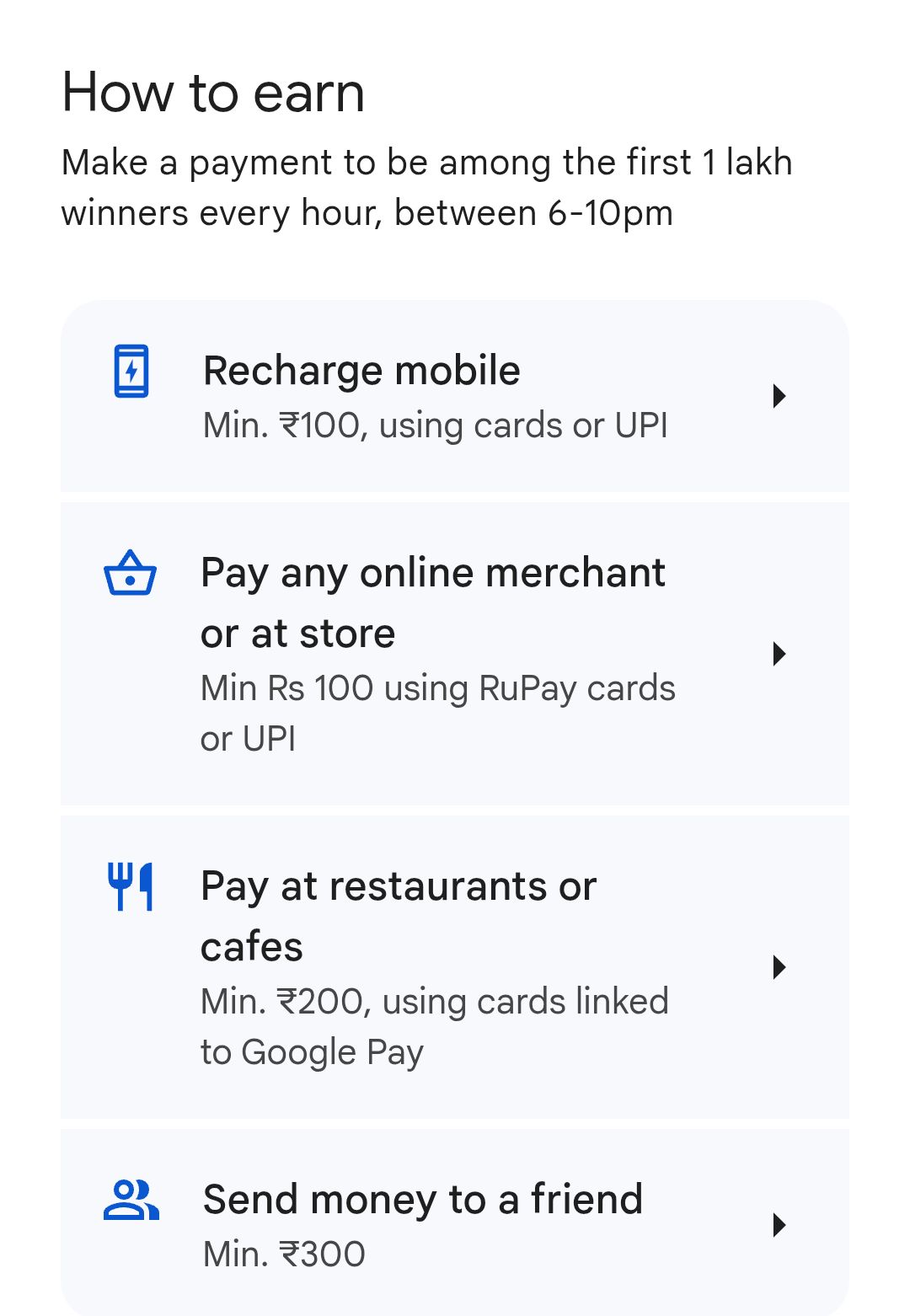
Task: Open the Recharge mobile option
Action: coord(454,396)
